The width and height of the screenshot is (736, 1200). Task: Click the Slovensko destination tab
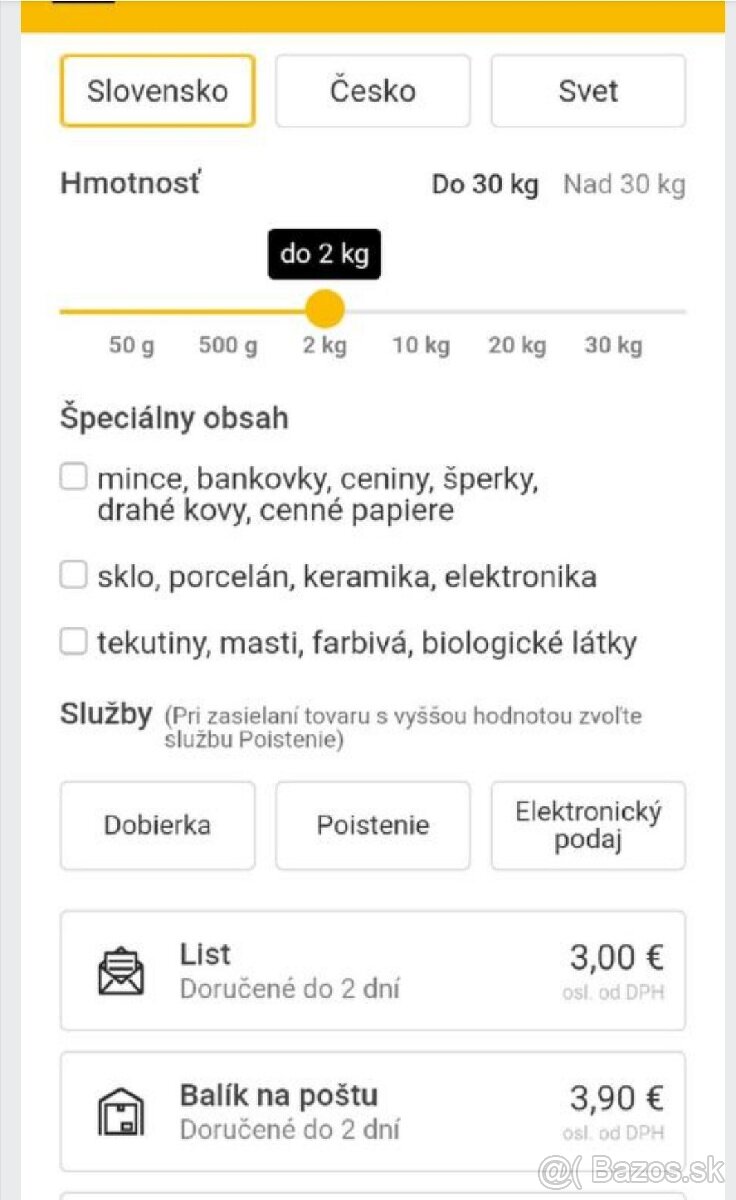click(157, 90)
